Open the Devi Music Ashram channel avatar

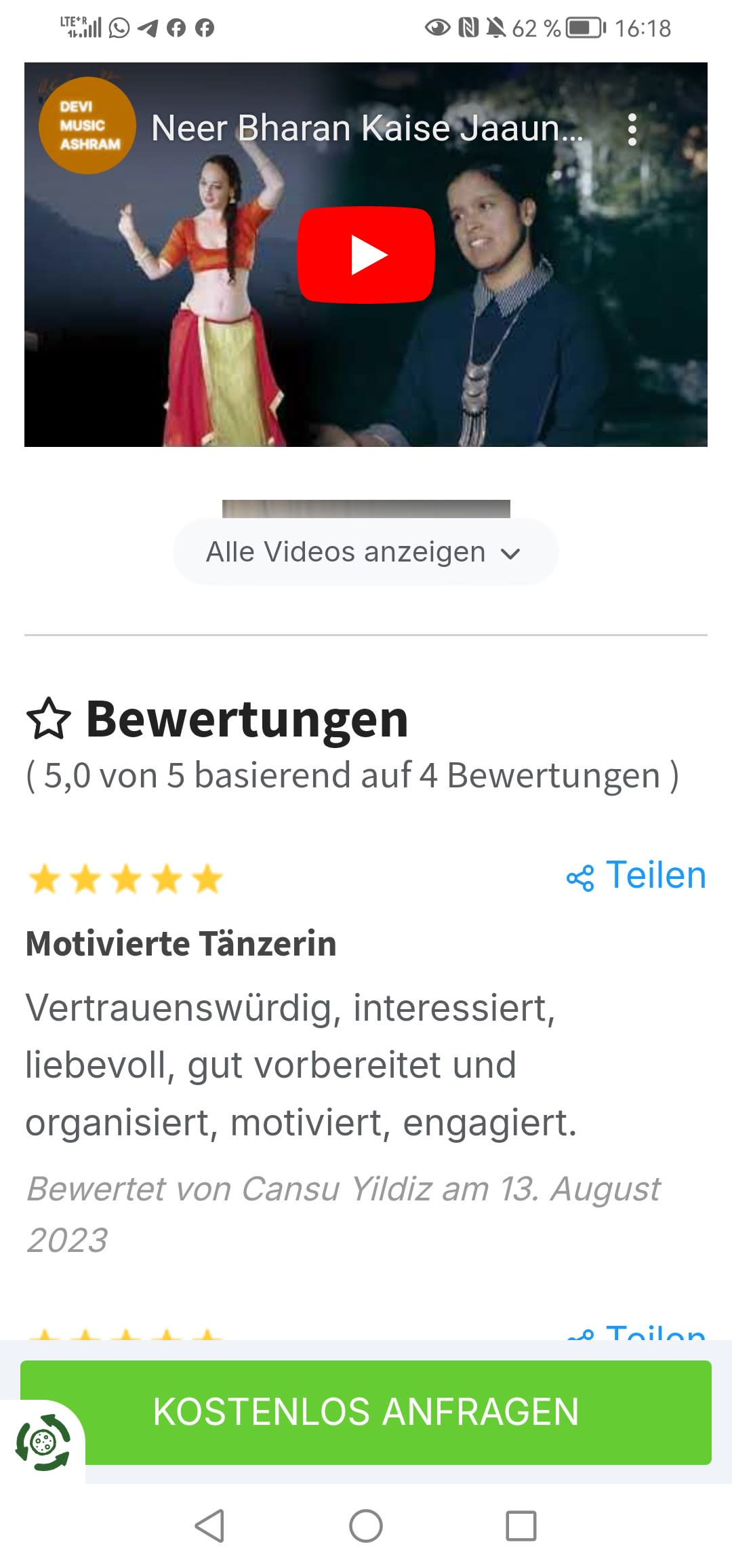click(87, 125)
